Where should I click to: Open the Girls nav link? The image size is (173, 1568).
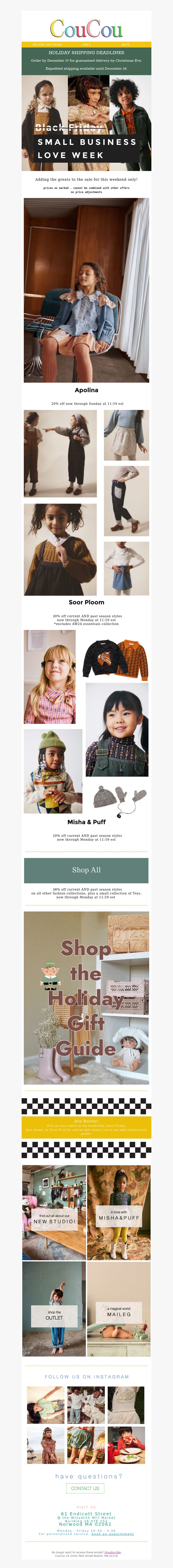click(x=86, y=44)
